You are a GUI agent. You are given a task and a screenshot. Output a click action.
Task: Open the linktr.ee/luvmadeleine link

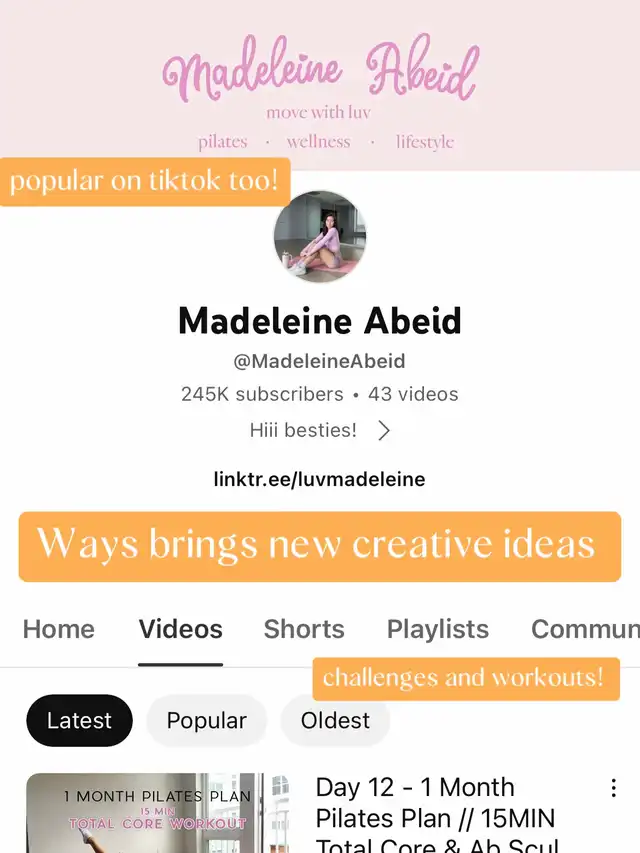point(319,479)
